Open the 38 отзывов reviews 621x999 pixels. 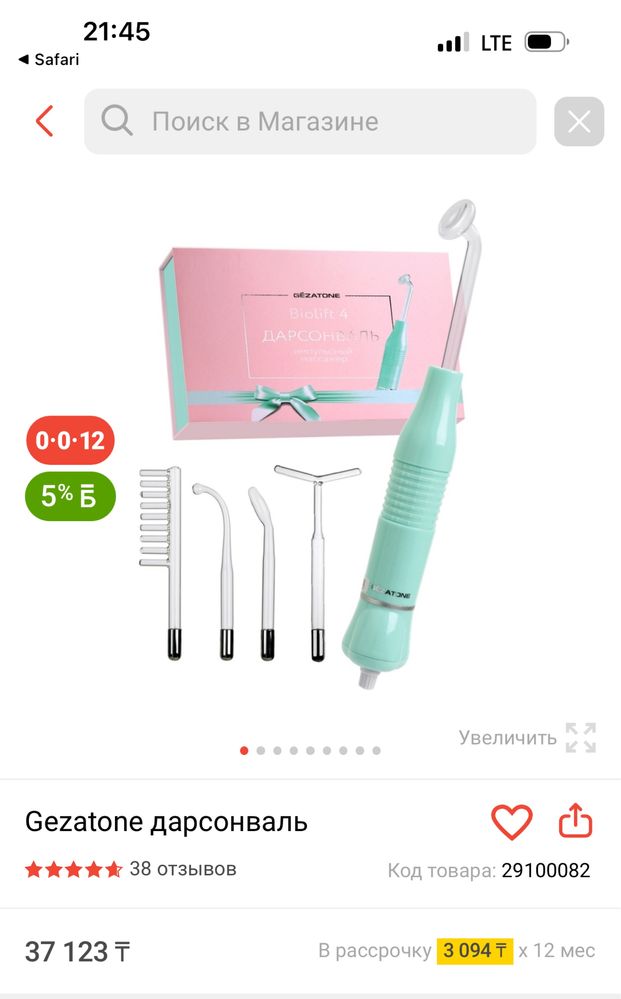[182, 868]
